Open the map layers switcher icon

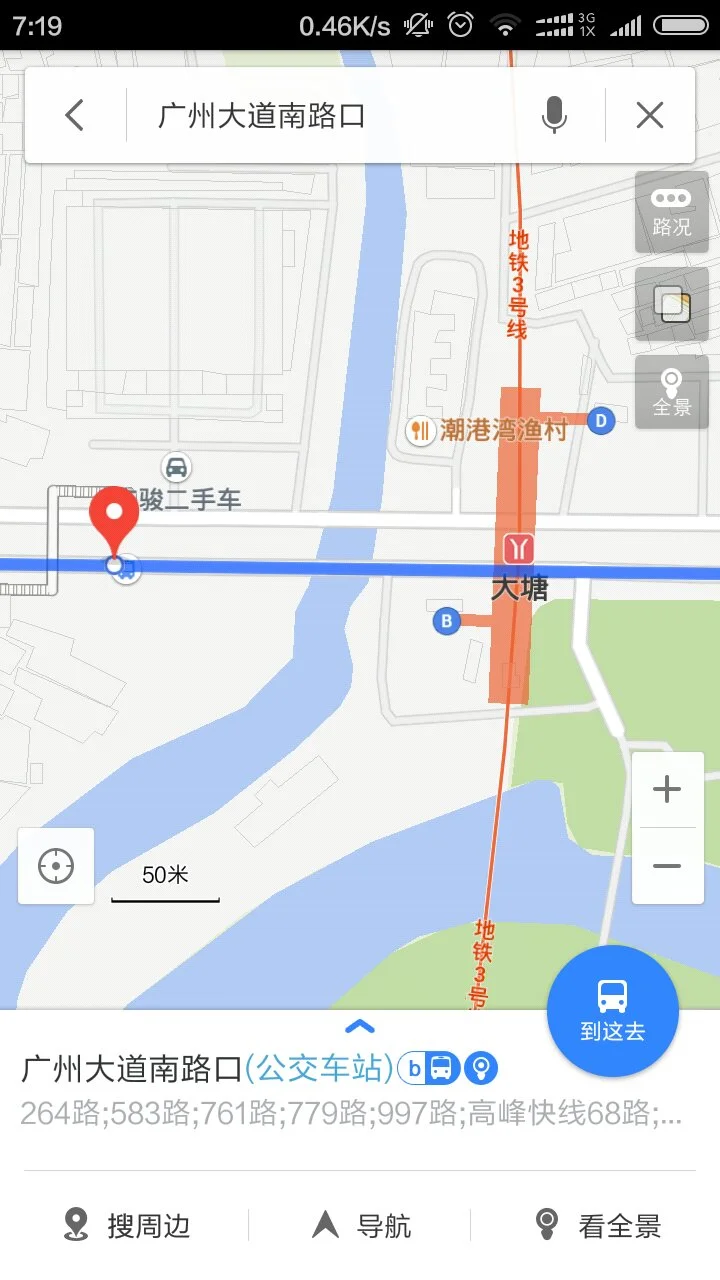tap(671, 304)
